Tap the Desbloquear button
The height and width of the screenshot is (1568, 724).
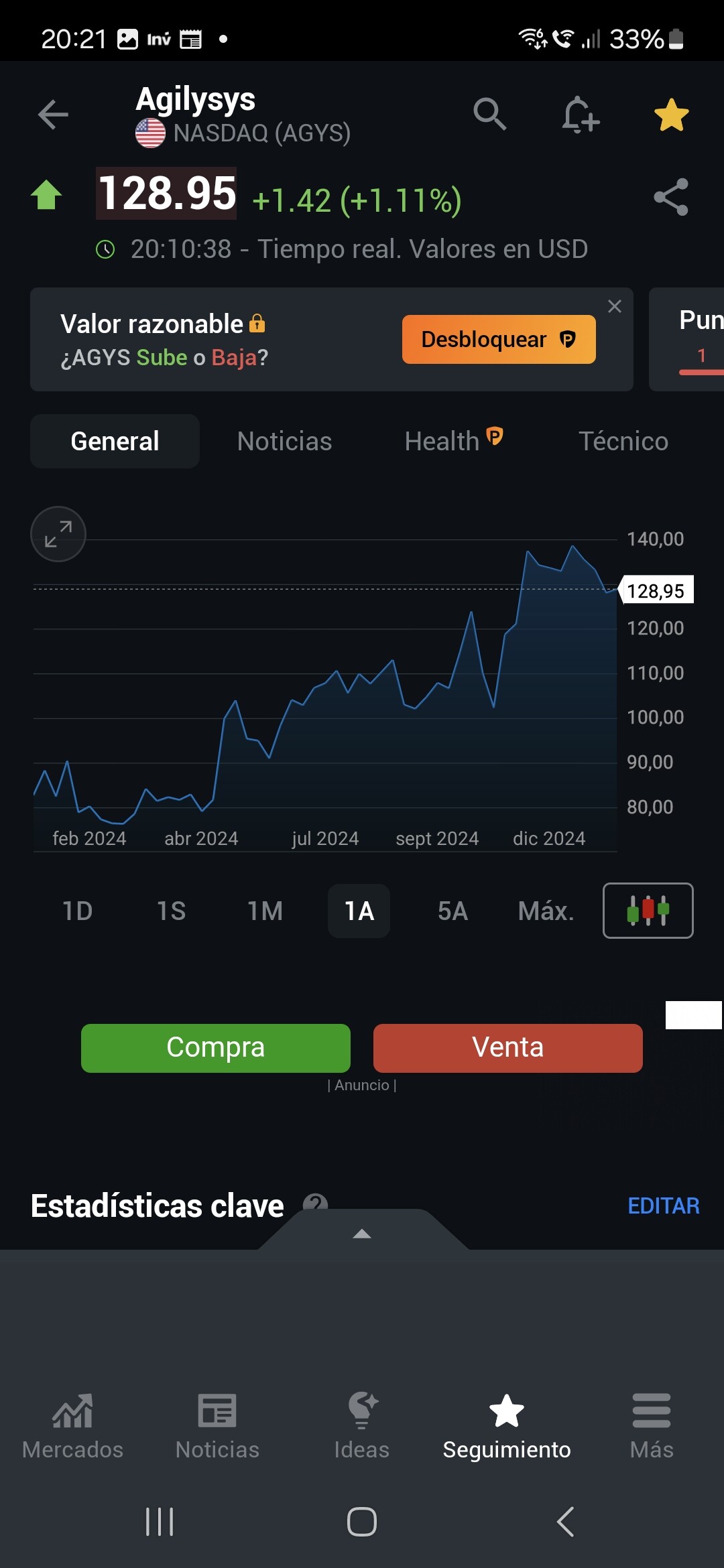tap(499, 340)
